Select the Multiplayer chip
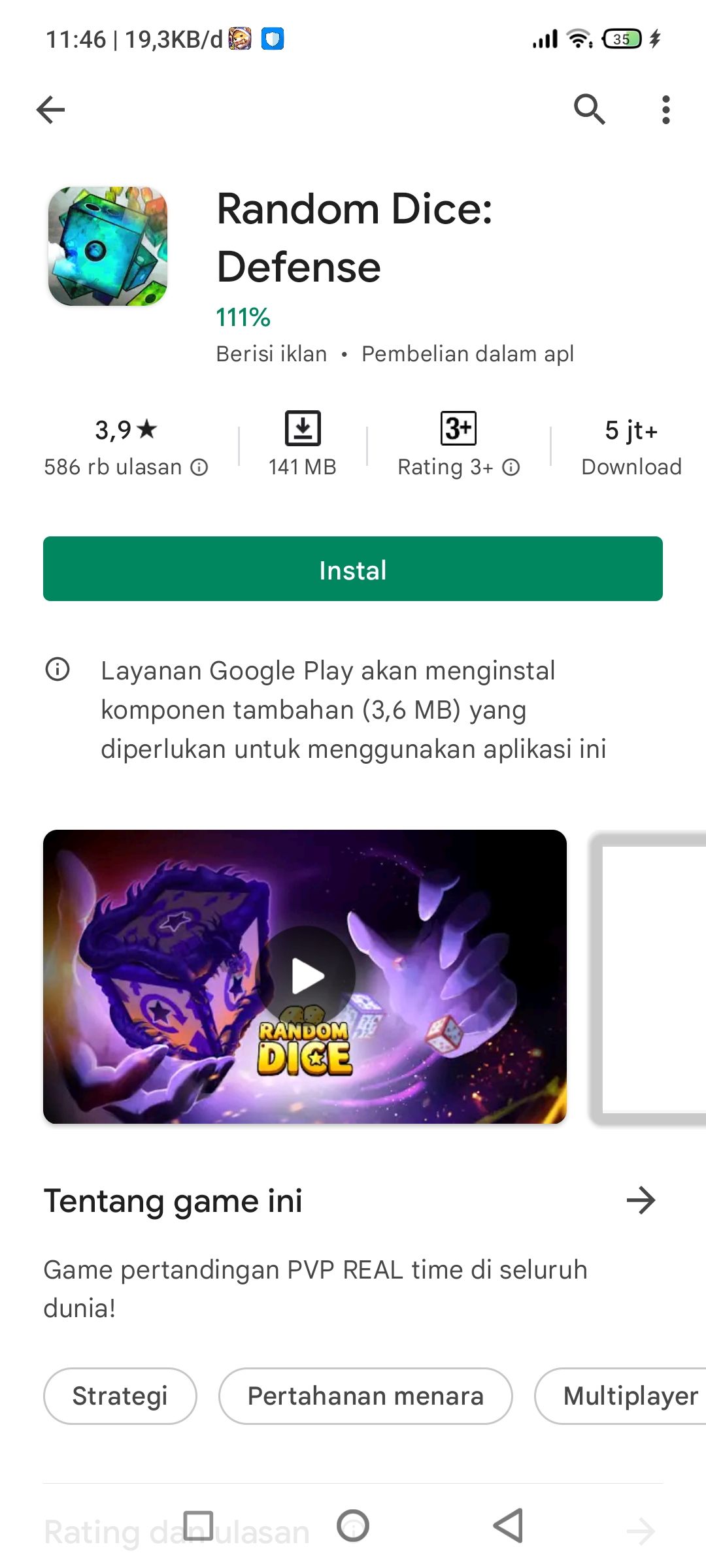The height and width of the screenshot is (1568, 706). pyautogui.click(x=621, y=1396)
